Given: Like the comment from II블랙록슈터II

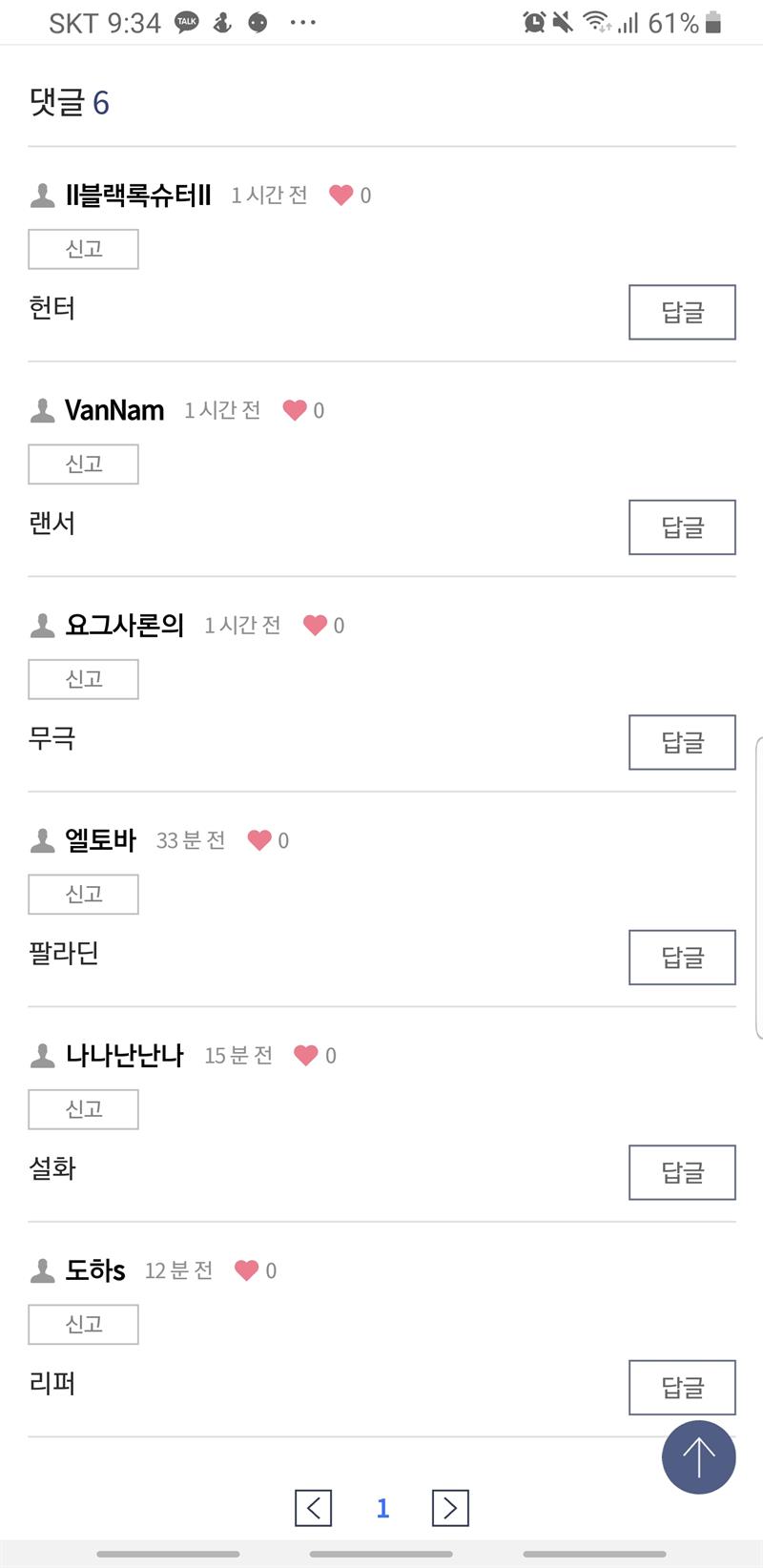Looking at the screenshot, I should pyautogui.click(x=341, y=196).
